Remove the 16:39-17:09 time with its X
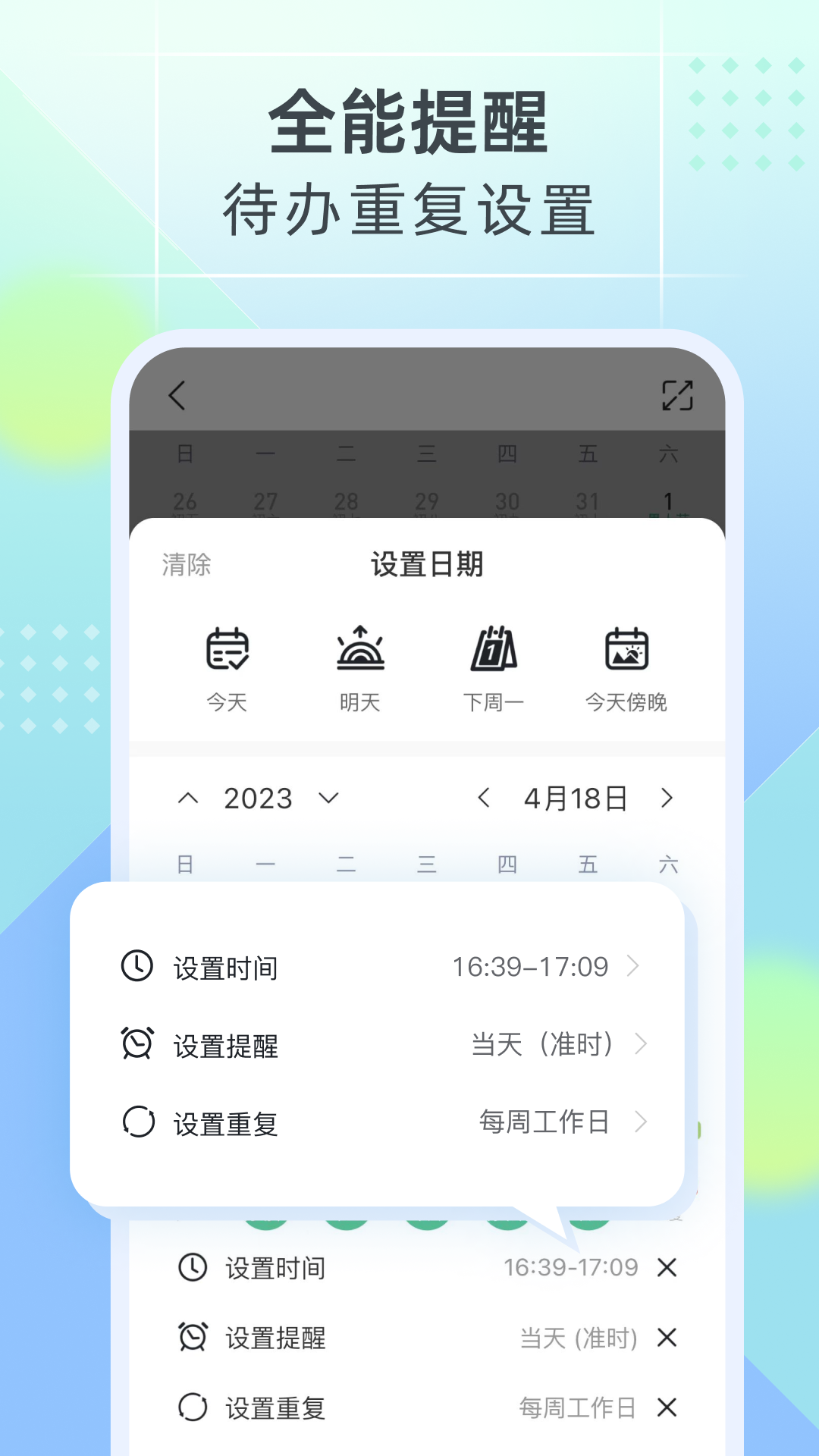 click(x=666, y=1266)
